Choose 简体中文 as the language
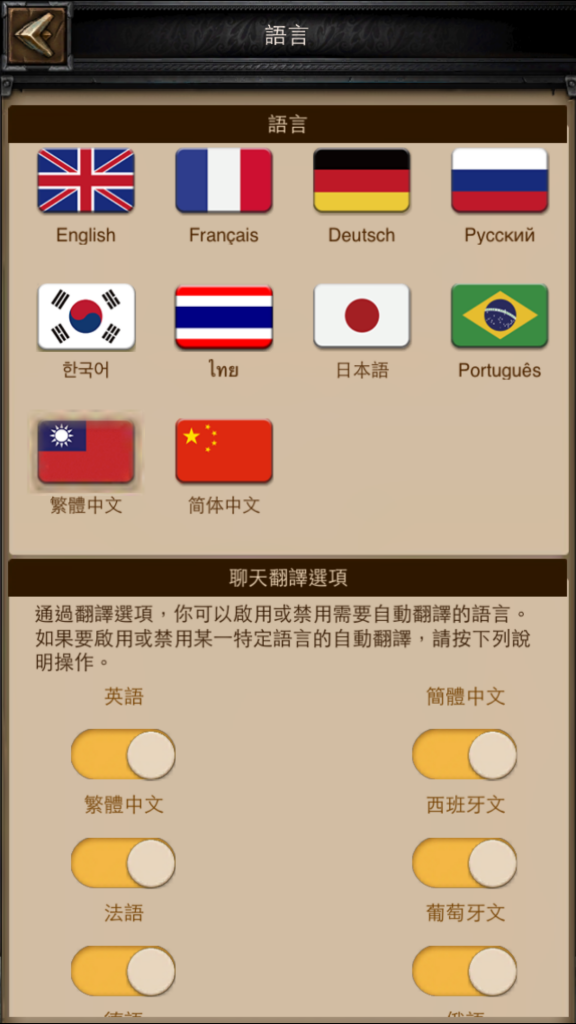The height and width of the screenshot is (1024, 576). (224, 451)
